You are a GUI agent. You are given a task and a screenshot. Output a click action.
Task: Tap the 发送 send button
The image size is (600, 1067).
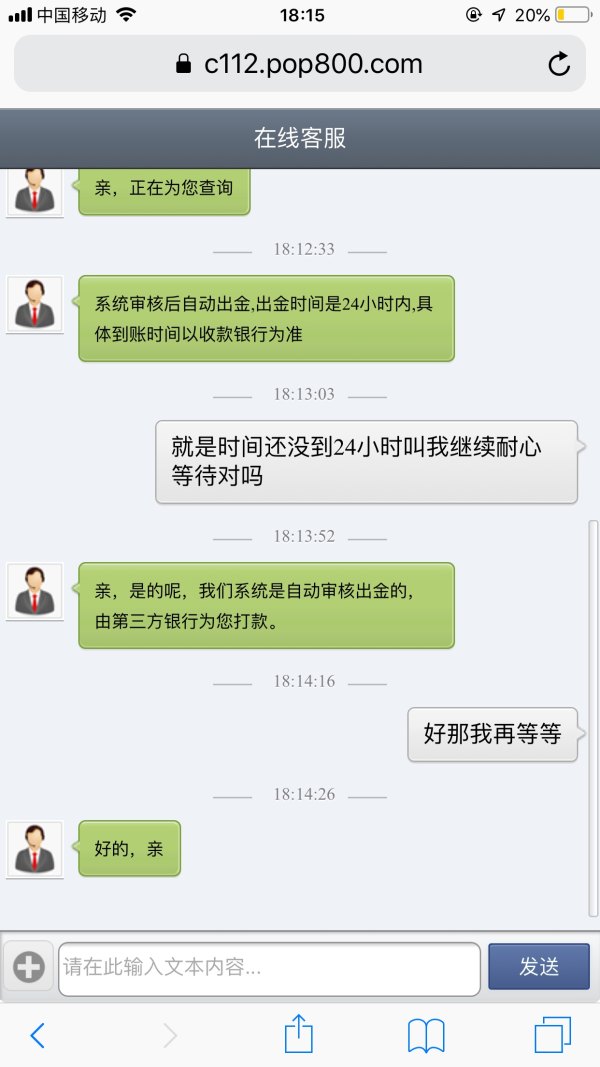coord(538,967)
